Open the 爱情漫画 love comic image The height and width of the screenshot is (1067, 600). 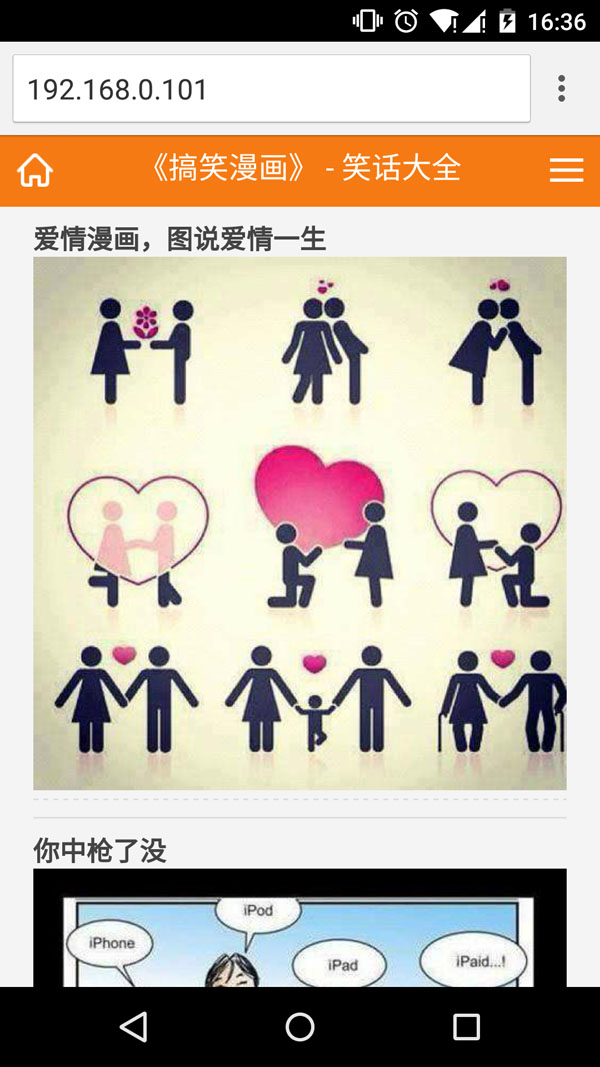[x=300, y=523]
